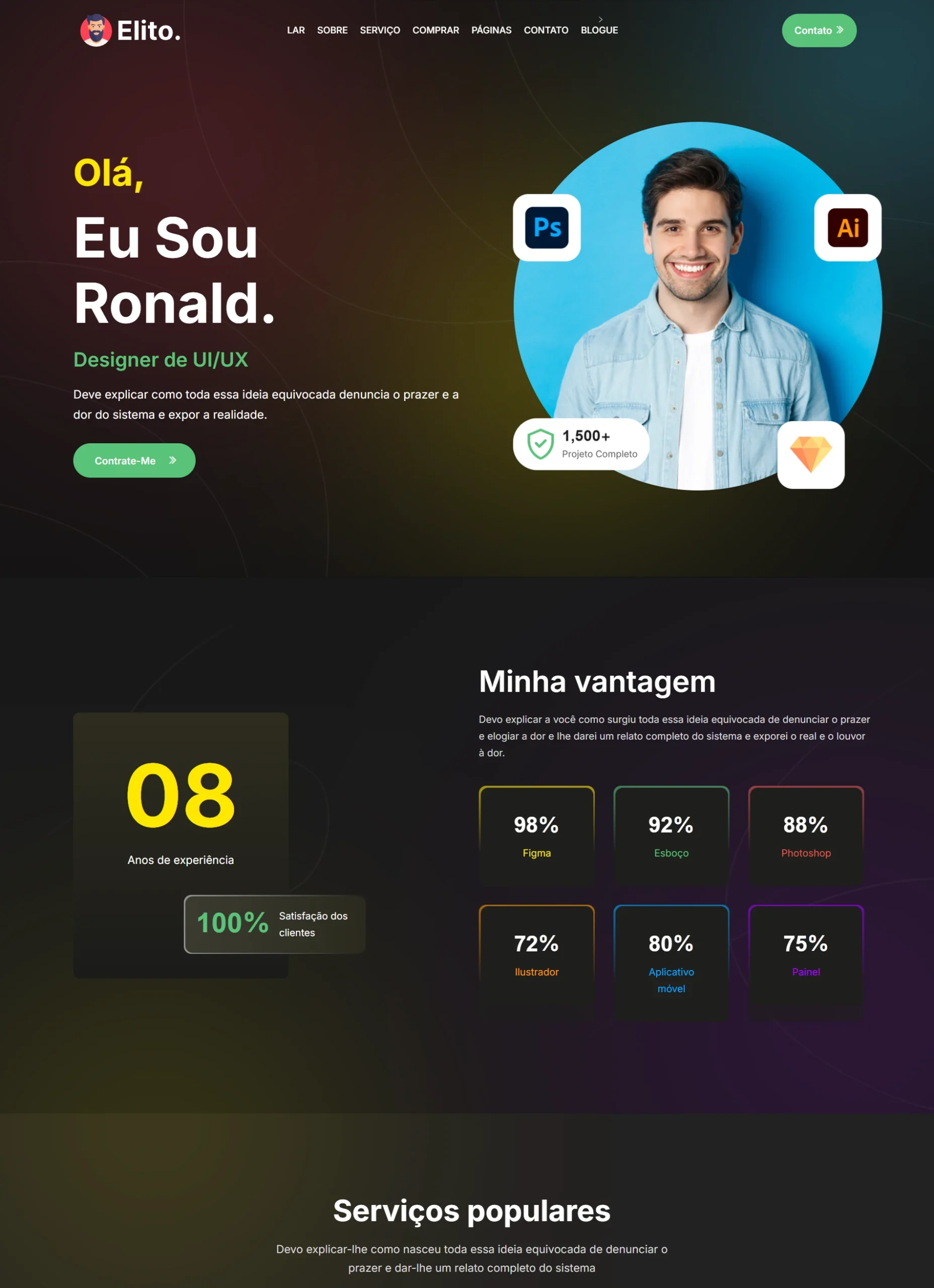This screenshot has height=1288, width=934.
Task: Open the SERVIÇO menu item
Action: 379,30
